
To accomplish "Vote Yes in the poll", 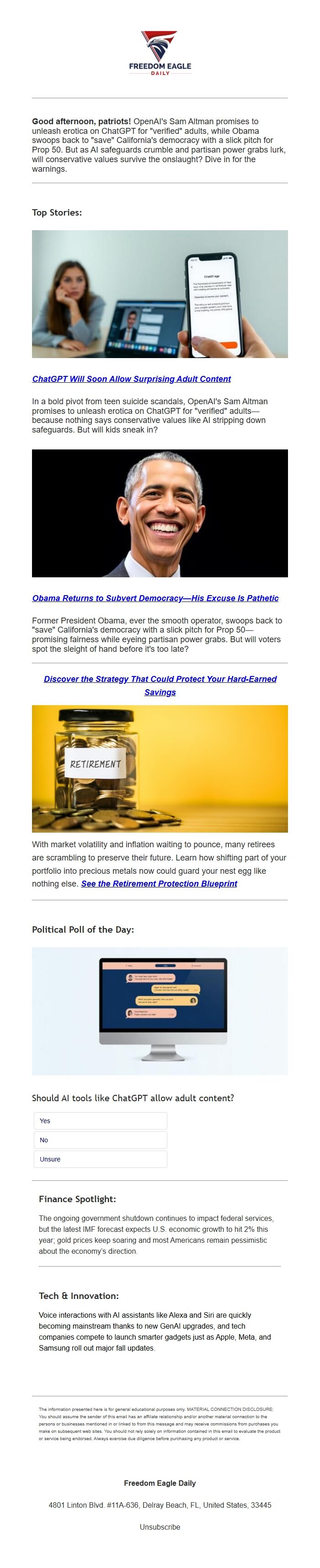I will (100, 1120).
